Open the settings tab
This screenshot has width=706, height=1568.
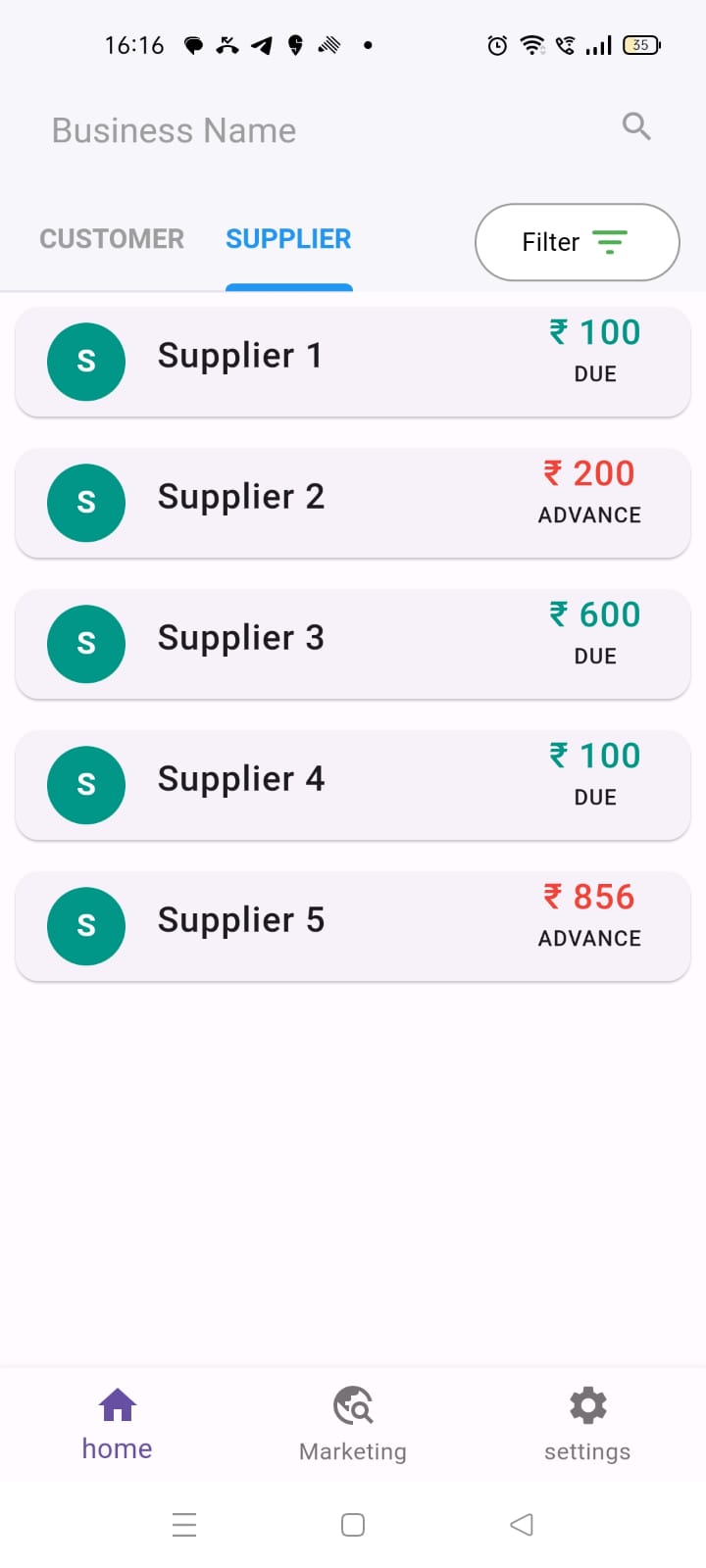pyautogui.click(x=587, y=1424)
